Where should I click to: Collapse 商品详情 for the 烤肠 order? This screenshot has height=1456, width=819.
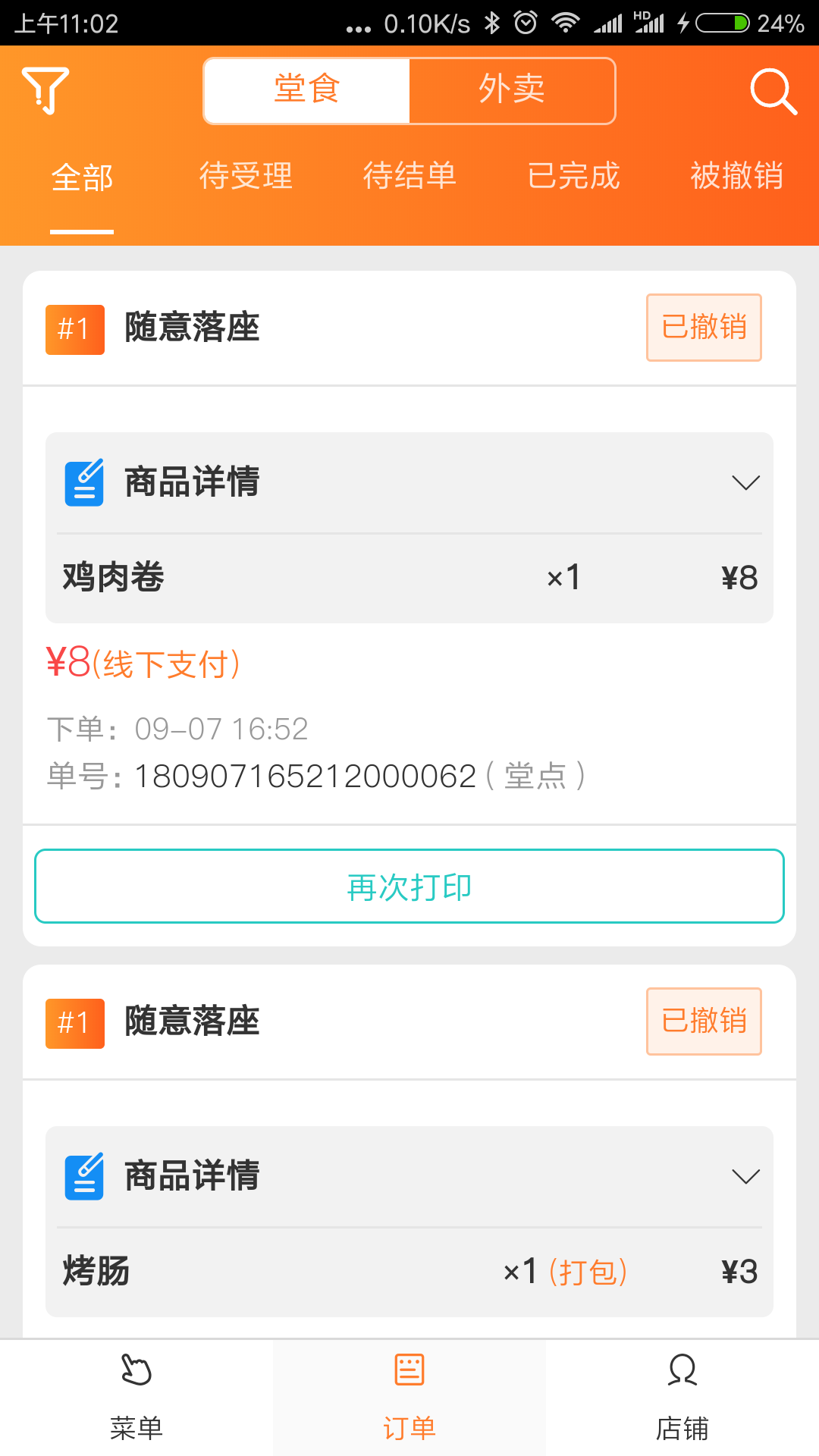[x=745, y=1177]
